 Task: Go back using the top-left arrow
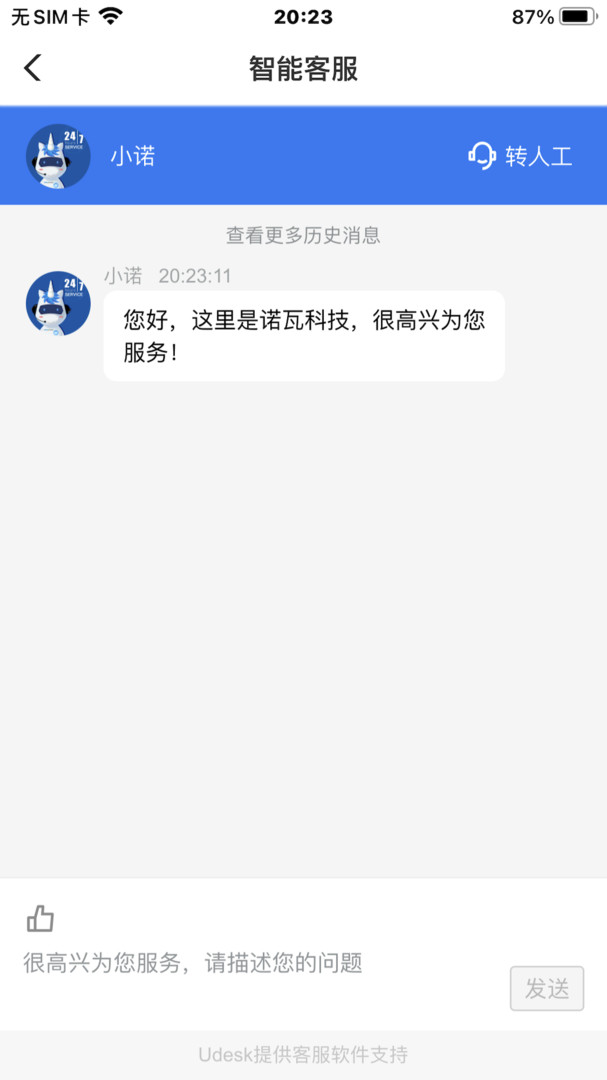coord(32,68)
